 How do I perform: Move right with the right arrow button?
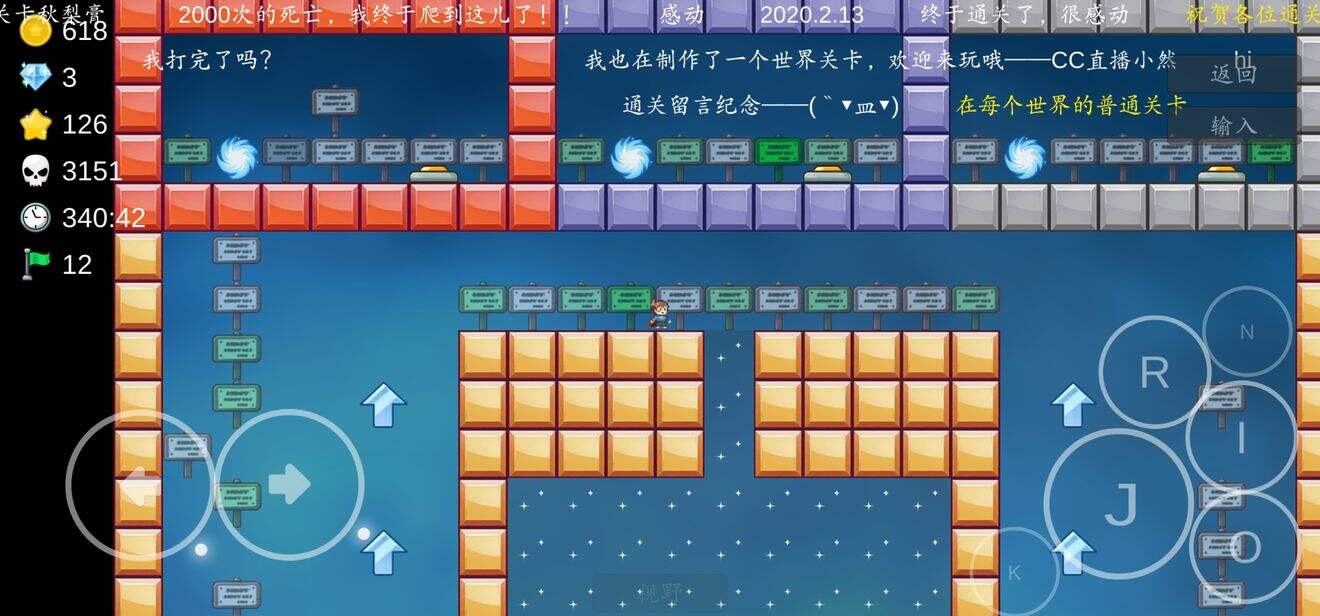tap(289, 484)
